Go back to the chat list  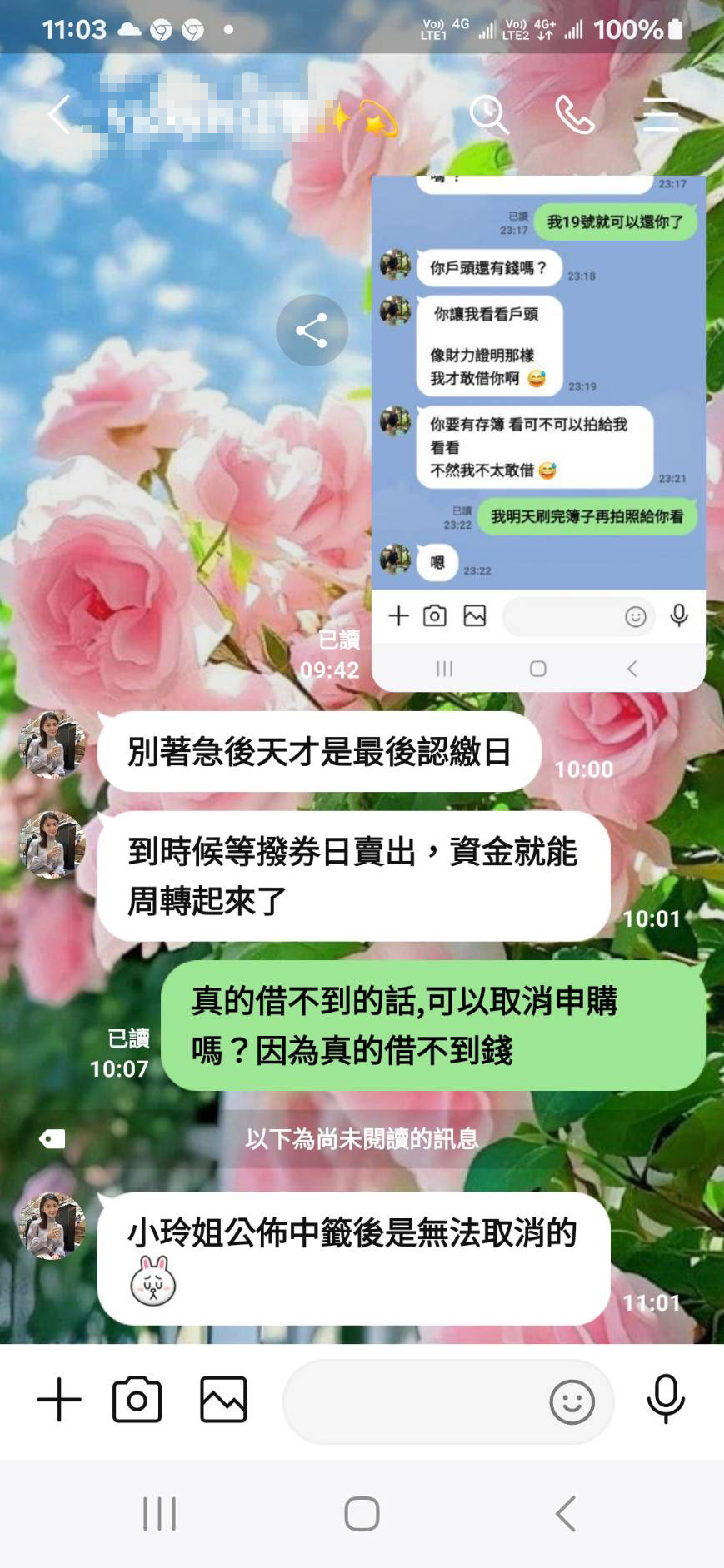point(59,114)
